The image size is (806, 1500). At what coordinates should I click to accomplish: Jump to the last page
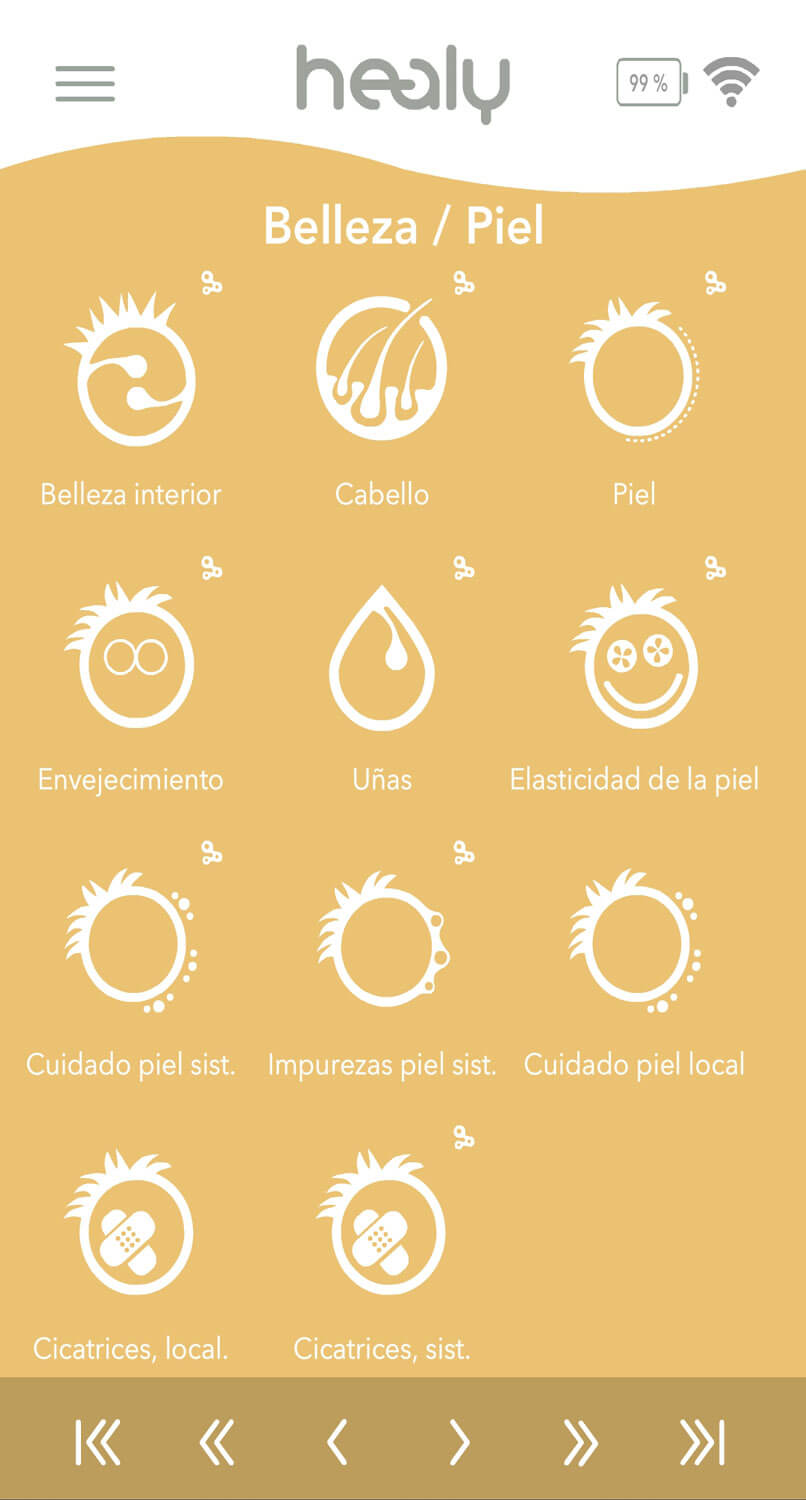pyautogui.click(x=701, y=1442)
